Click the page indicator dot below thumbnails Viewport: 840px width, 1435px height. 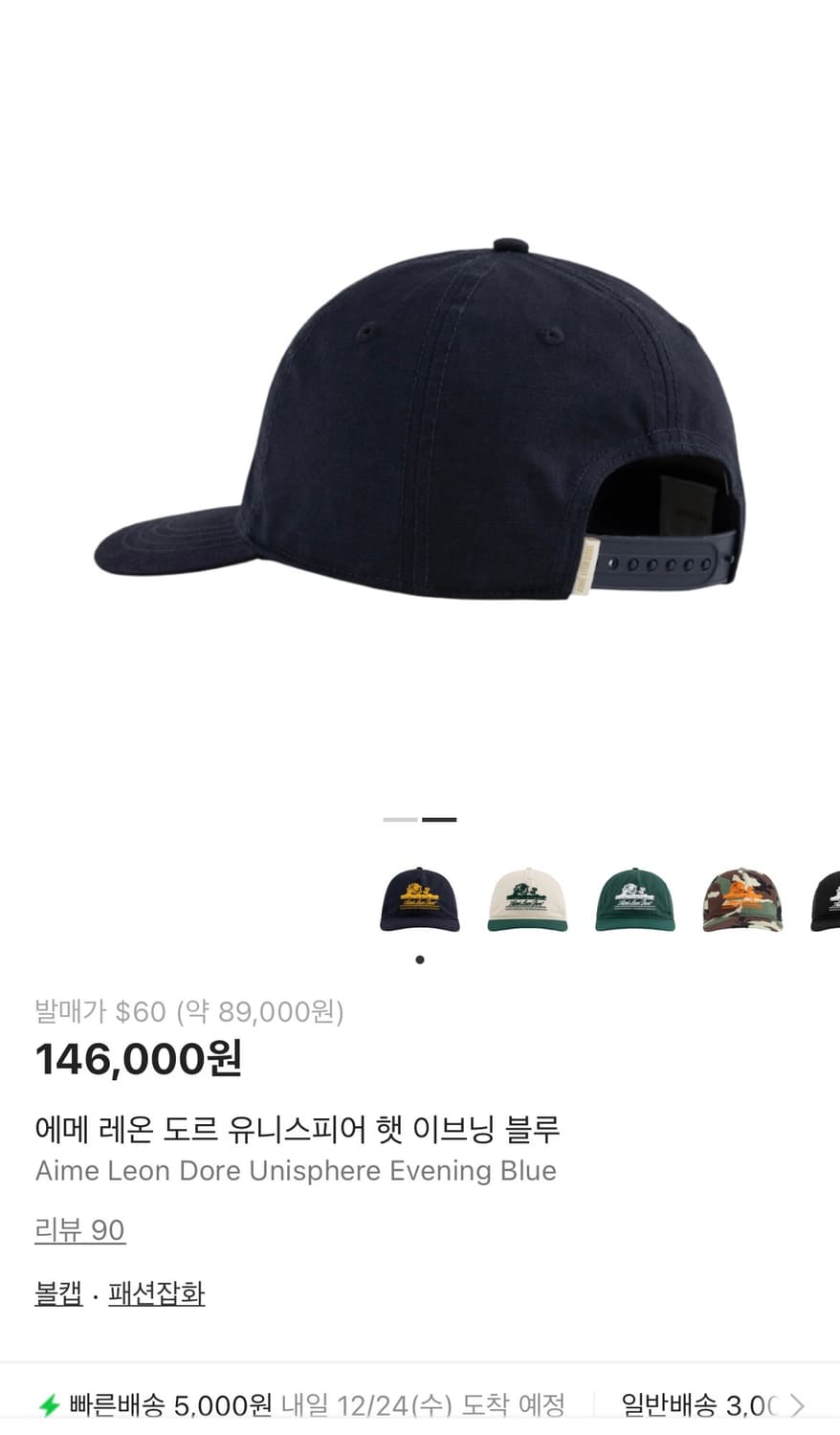[420, 959]
